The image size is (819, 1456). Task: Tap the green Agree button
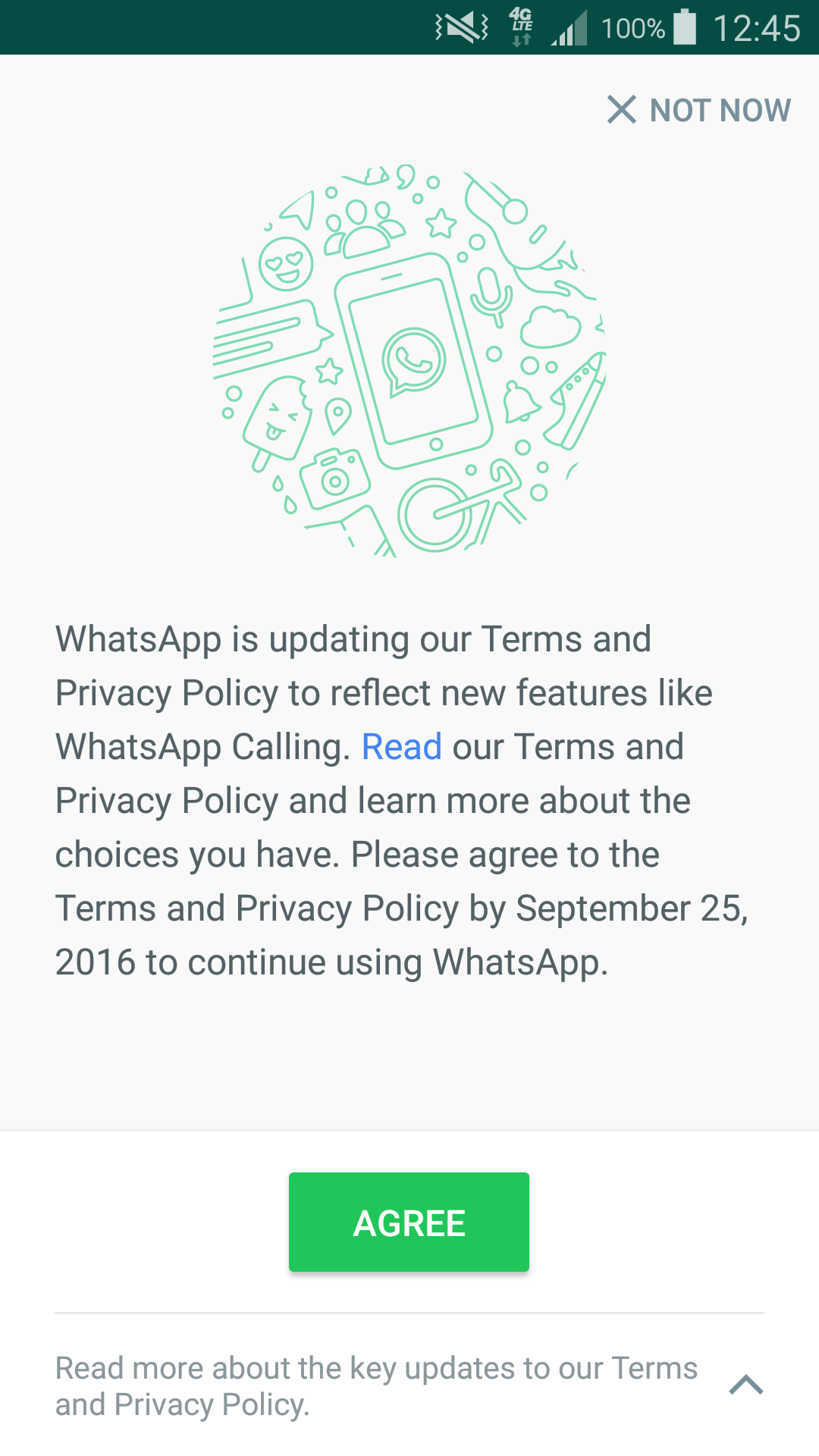pos(409,1222)
